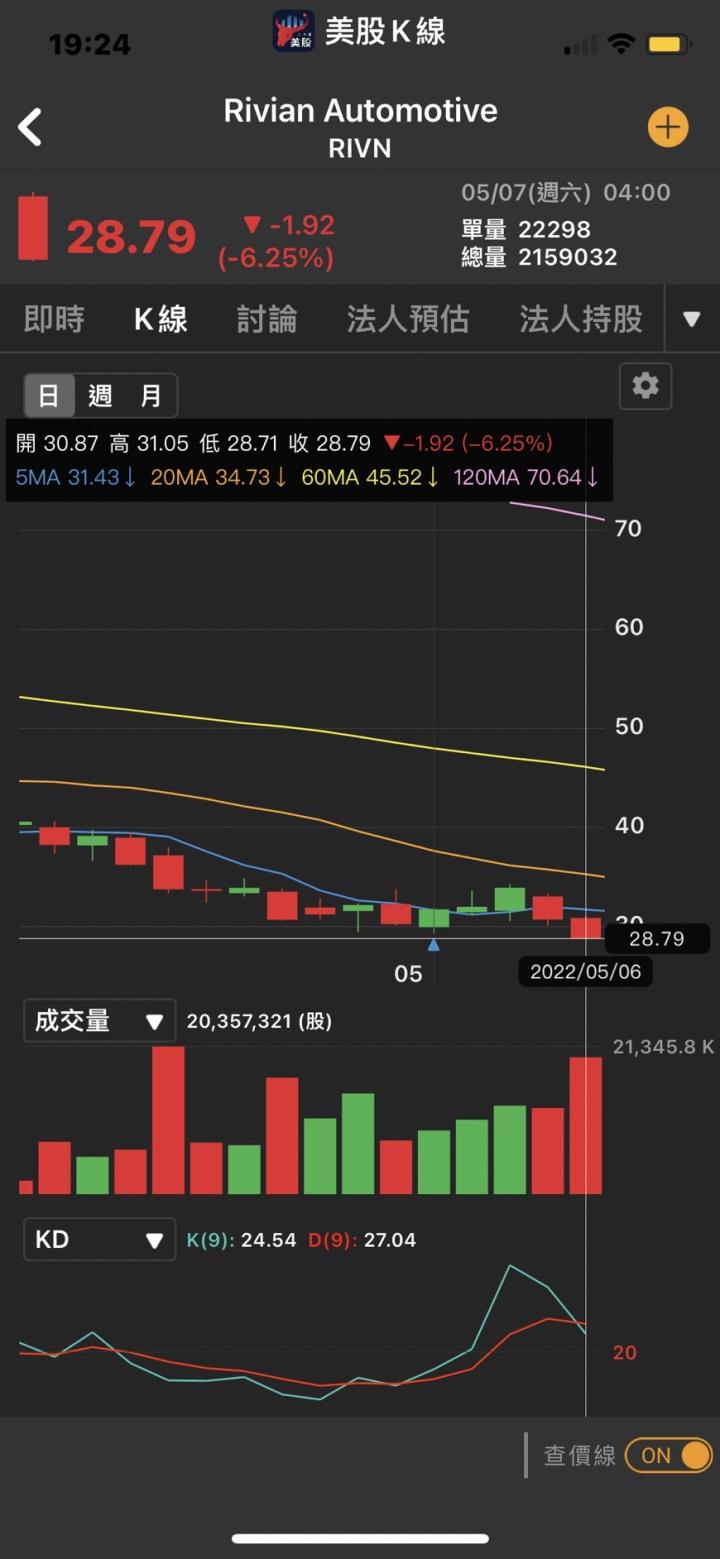The width and height of the screenshot is (720, 1559).
Task: Open the 成交量 indicator dropdown
Action: pos(99,1021)
